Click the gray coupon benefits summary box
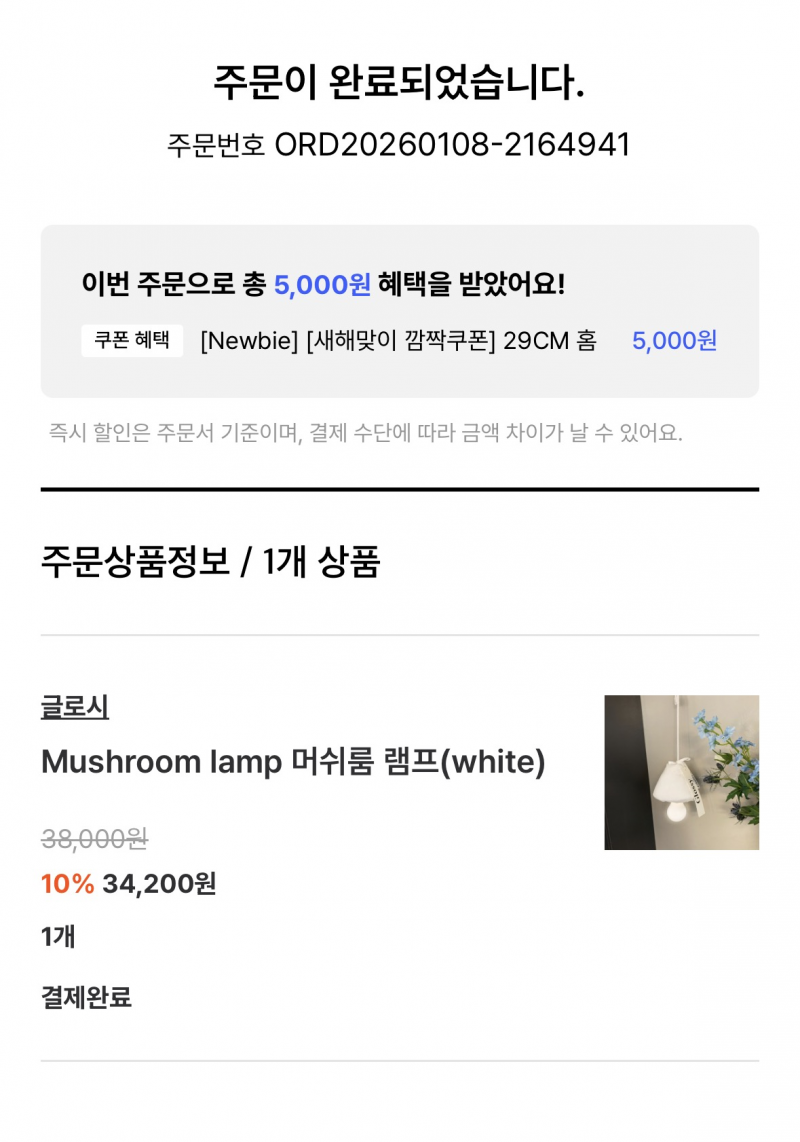The image size is (800, 1142). pos(400,310)
